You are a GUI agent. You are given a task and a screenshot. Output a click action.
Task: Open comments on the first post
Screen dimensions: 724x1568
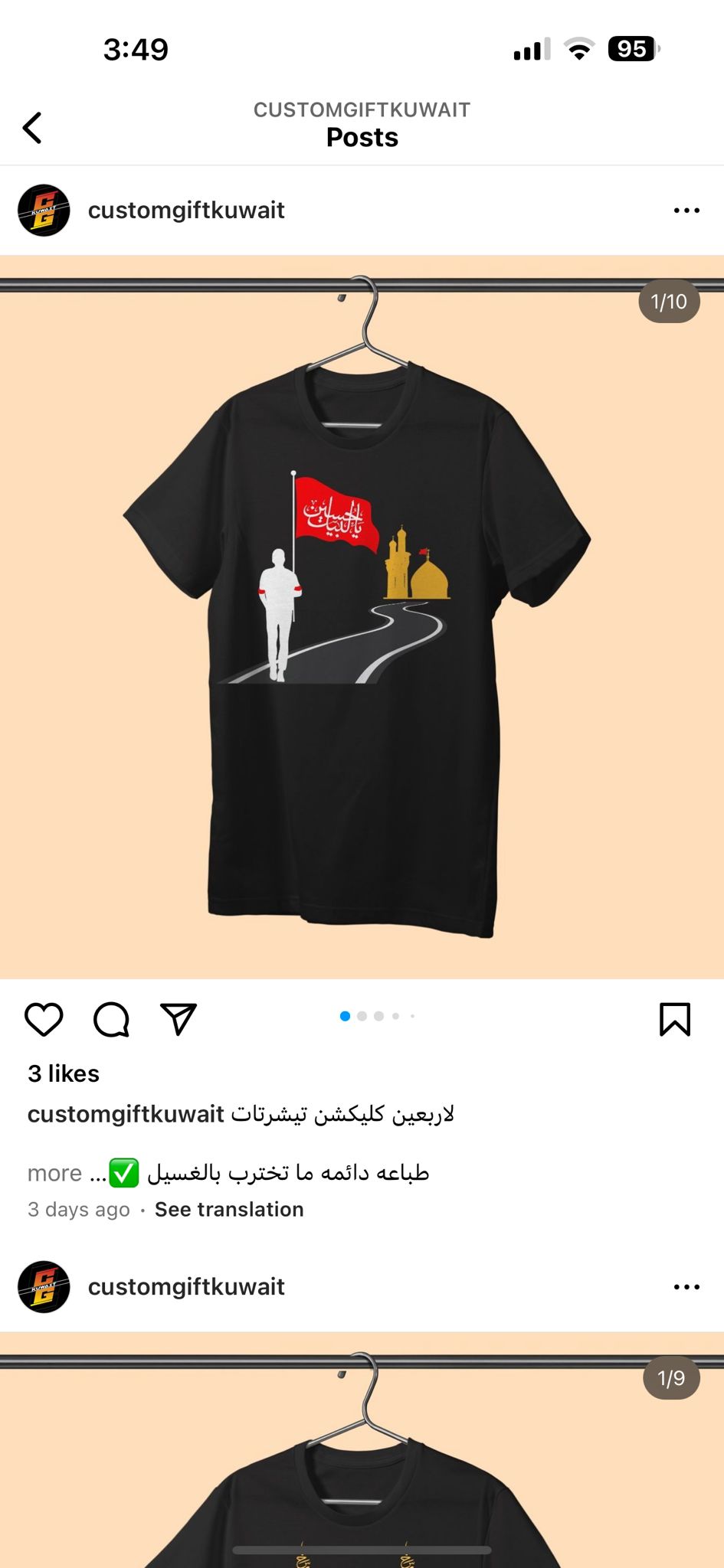(x=111, y=1019)
